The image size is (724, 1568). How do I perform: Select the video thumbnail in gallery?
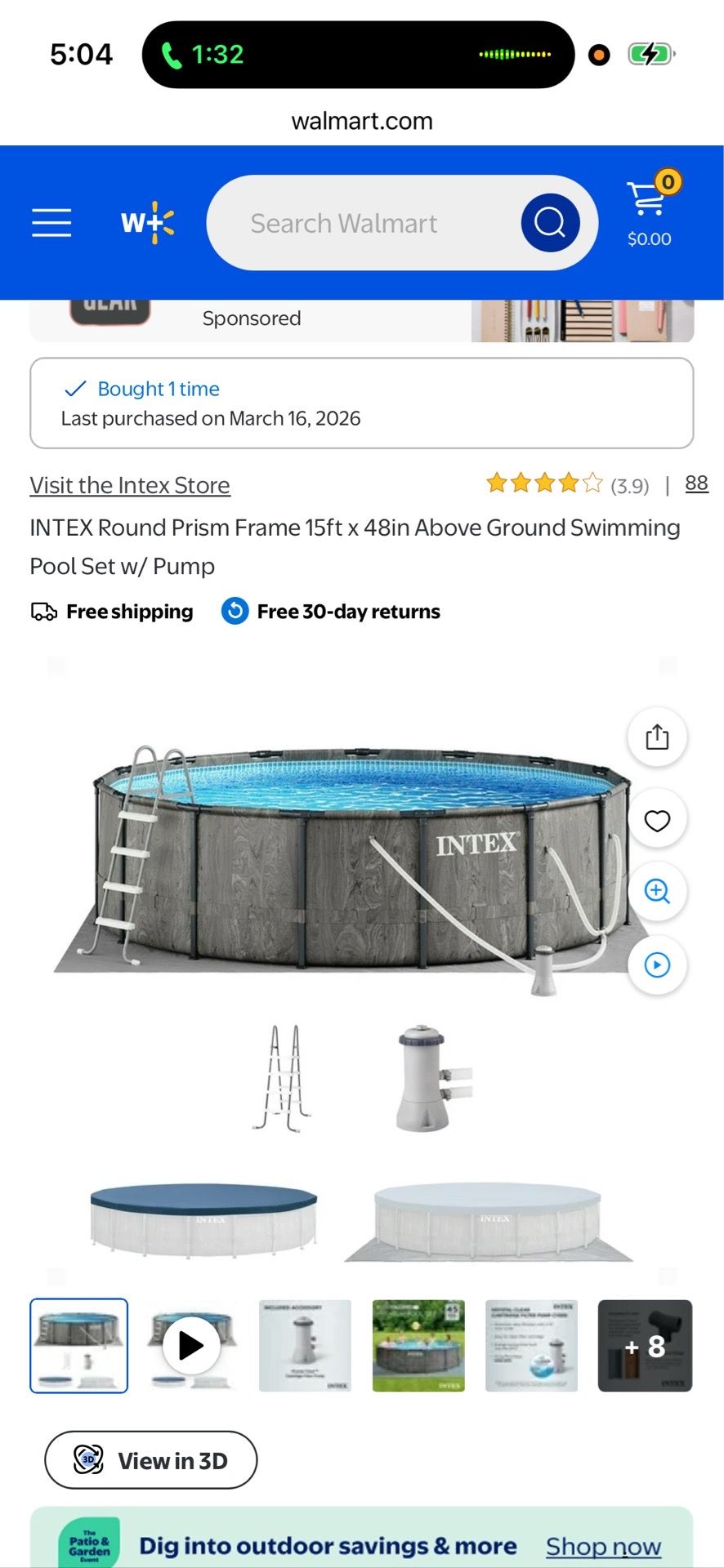191,1345
